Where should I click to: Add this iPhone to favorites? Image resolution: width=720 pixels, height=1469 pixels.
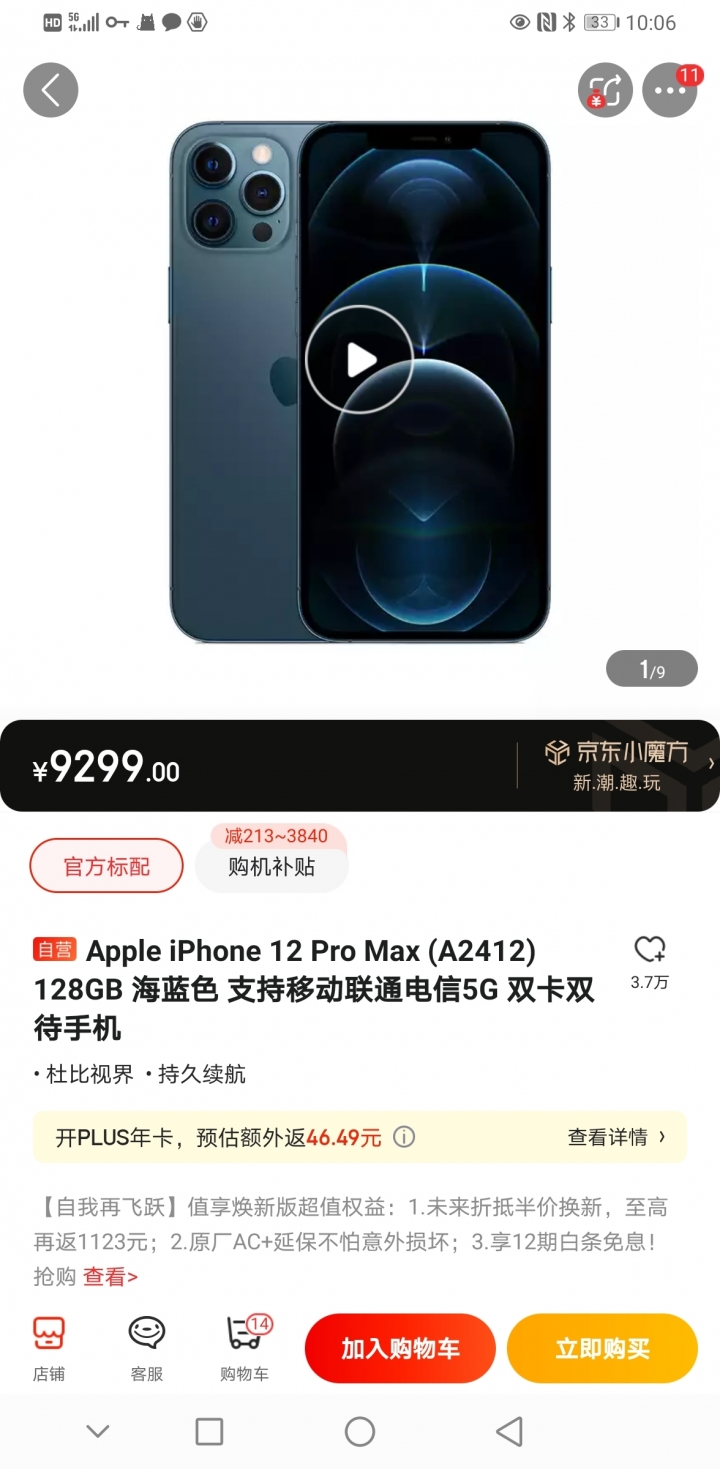pyautogui.click(x=650, y=950)
